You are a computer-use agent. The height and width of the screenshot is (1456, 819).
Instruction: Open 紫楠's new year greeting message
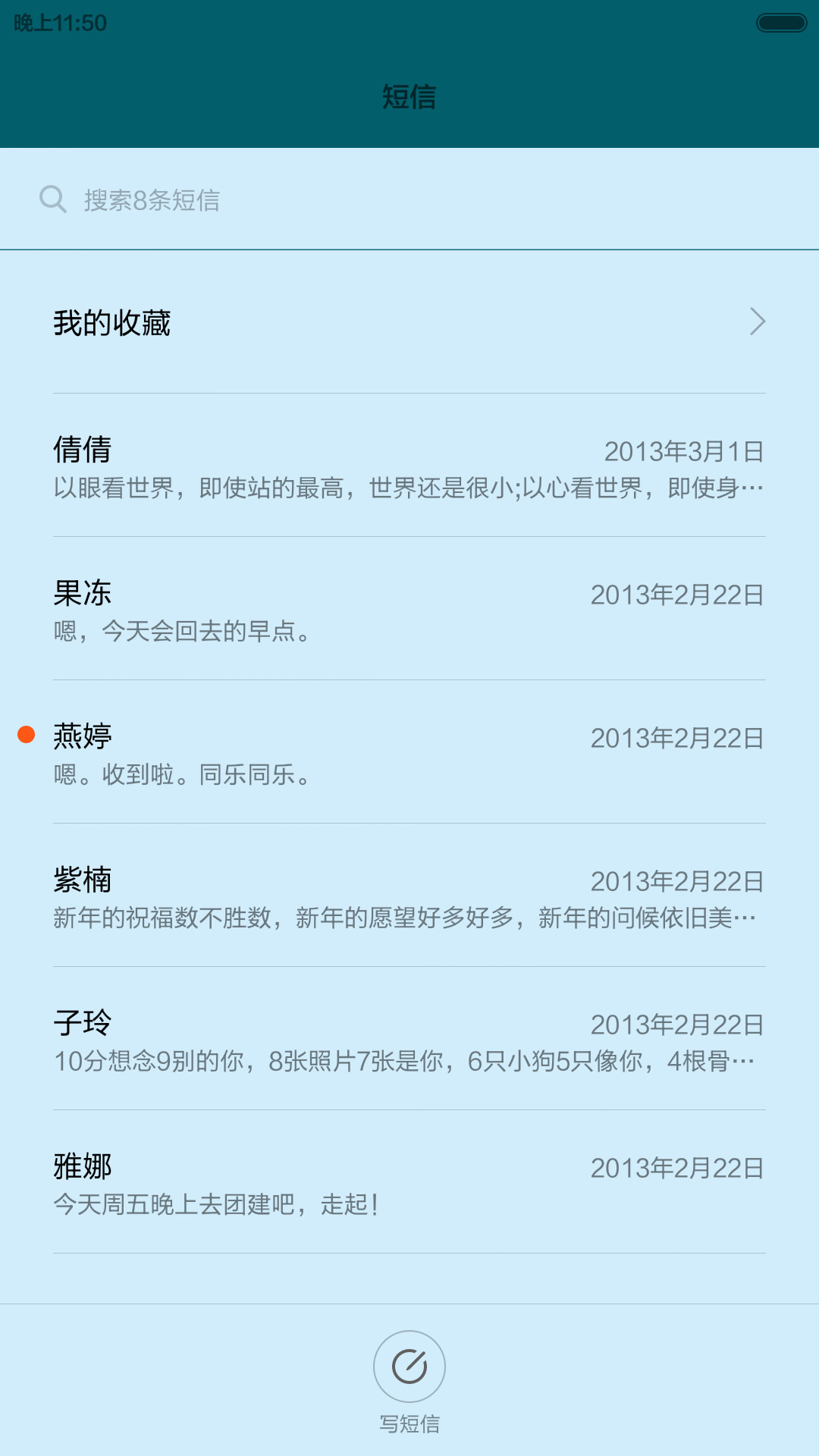[x=409, y=896]
